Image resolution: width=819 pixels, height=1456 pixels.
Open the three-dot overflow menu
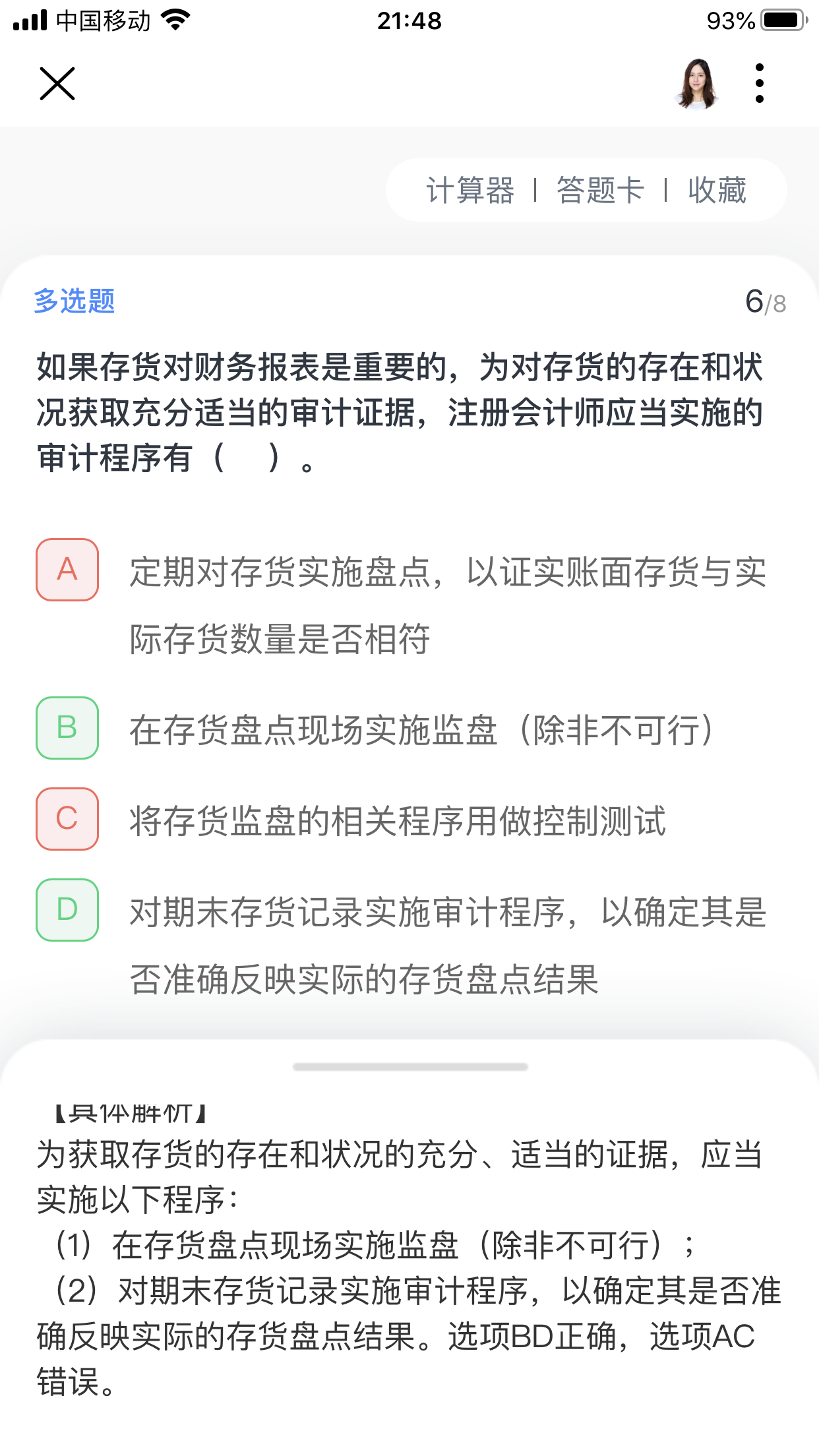(760, 84)
